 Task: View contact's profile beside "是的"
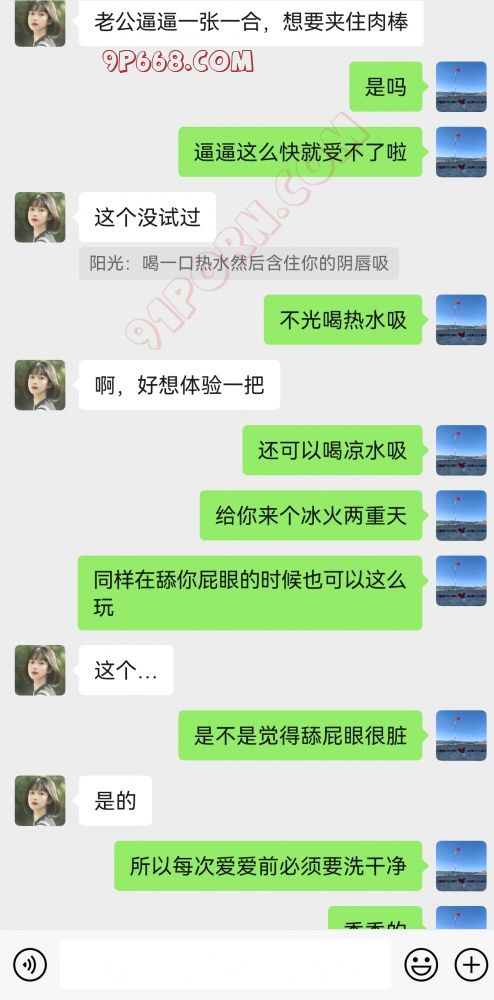point(40,800)
